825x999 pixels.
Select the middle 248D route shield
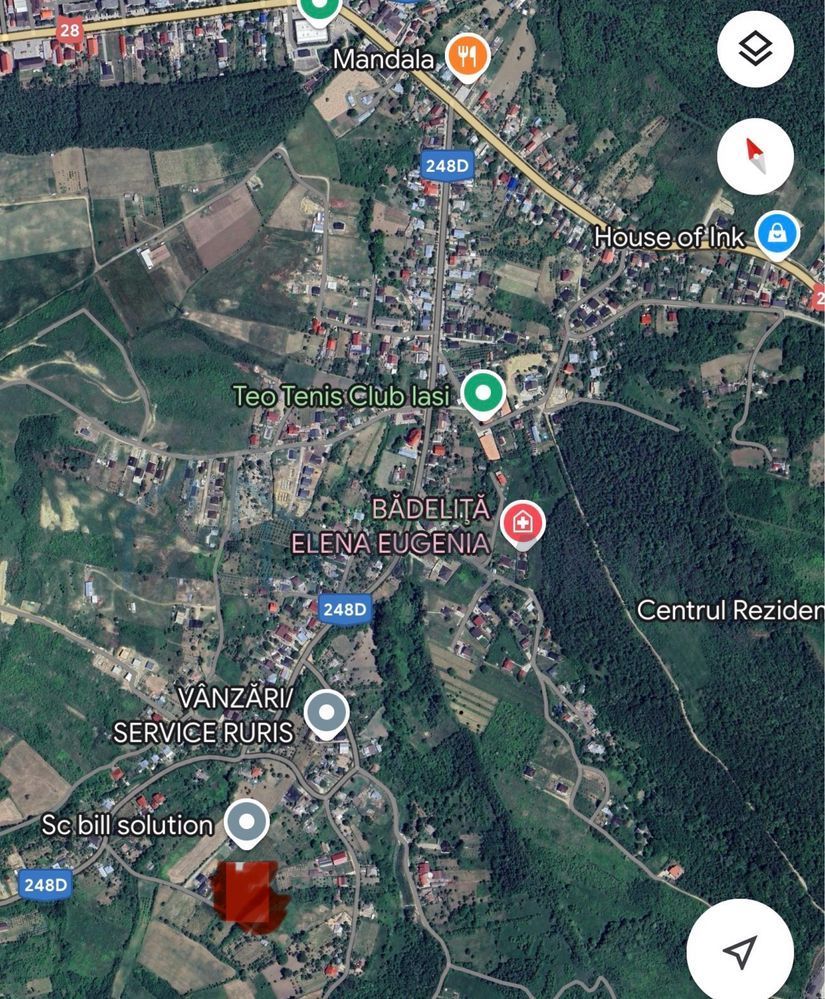(345, 607)
